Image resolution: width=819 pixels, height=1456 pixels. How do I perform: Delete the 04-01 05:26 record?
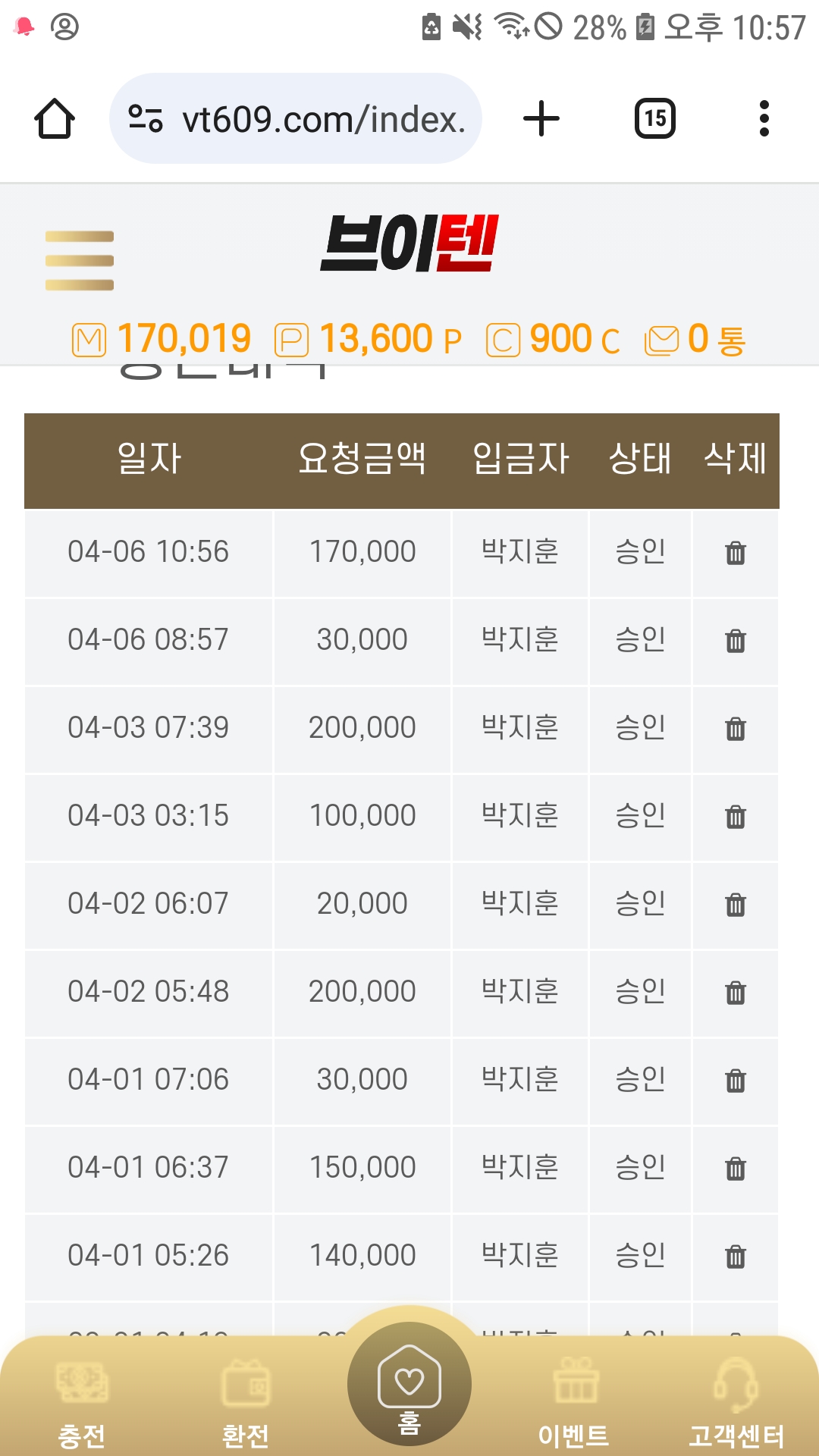point(735,1257)
